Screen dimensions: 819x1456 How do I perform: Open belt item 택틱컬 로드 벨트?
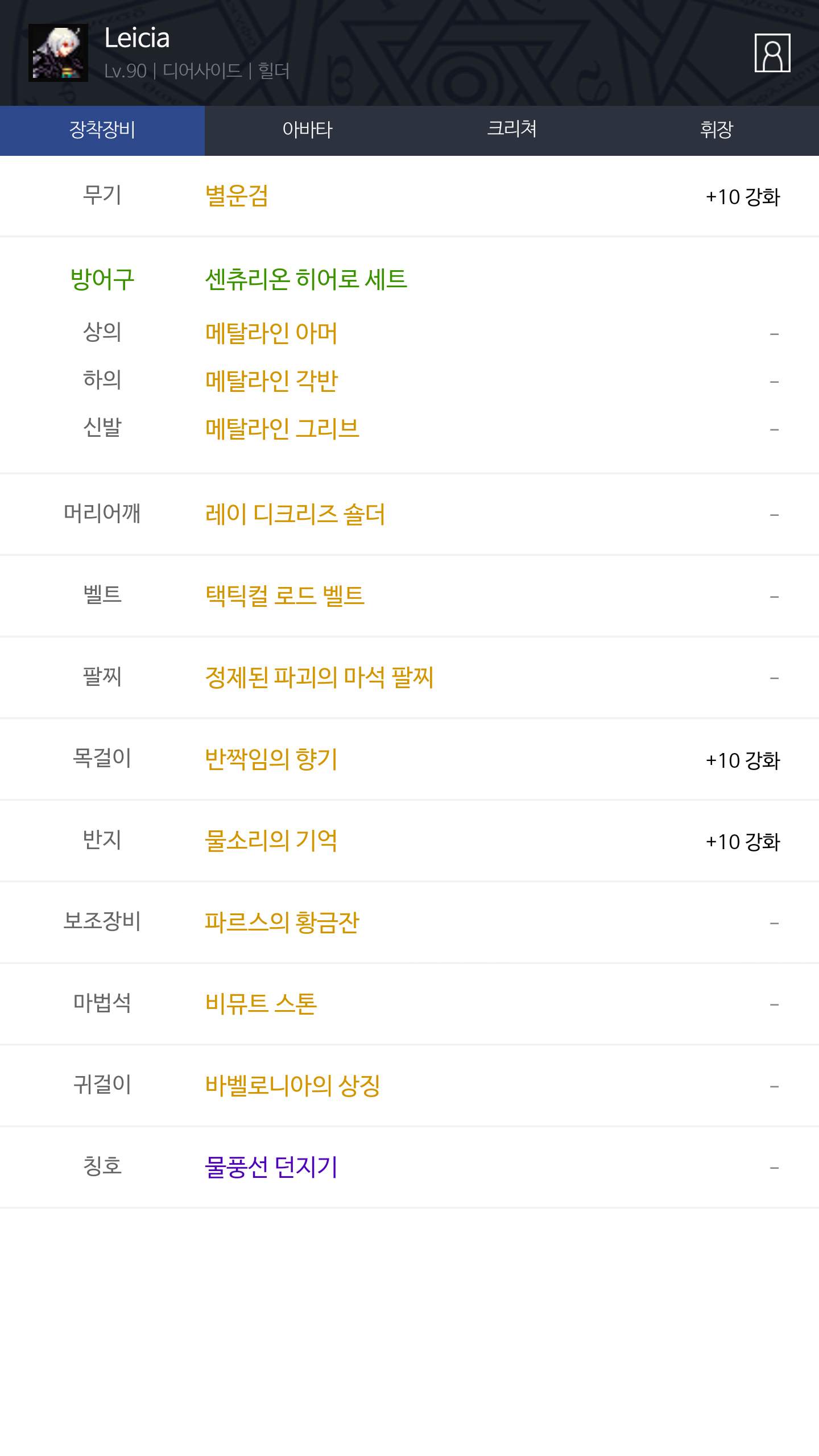(x=284, y=595)
